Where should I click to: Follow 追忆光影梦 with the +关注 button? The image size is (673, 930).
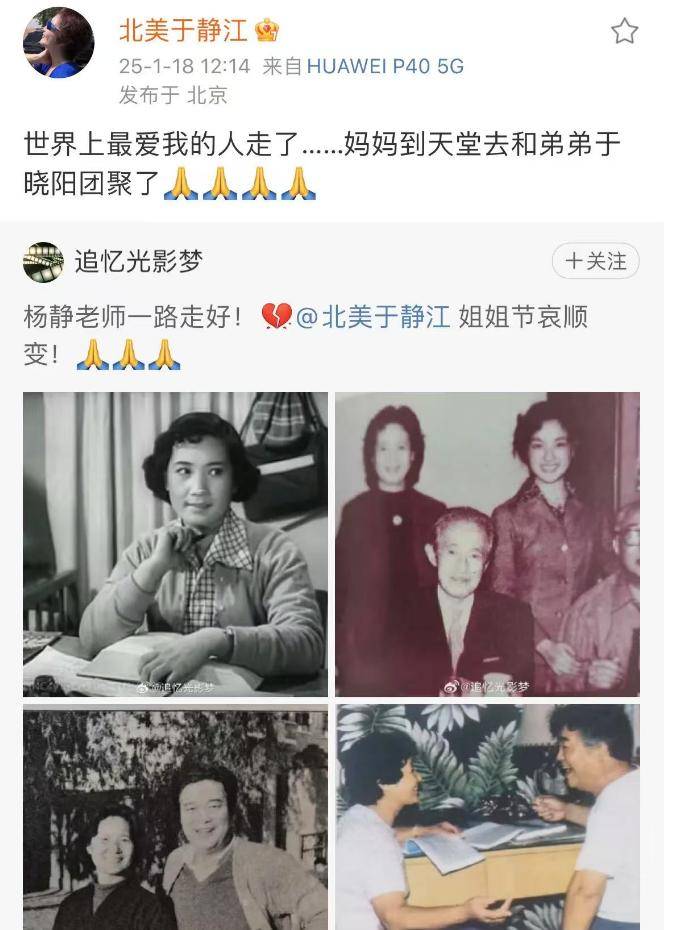595,261
